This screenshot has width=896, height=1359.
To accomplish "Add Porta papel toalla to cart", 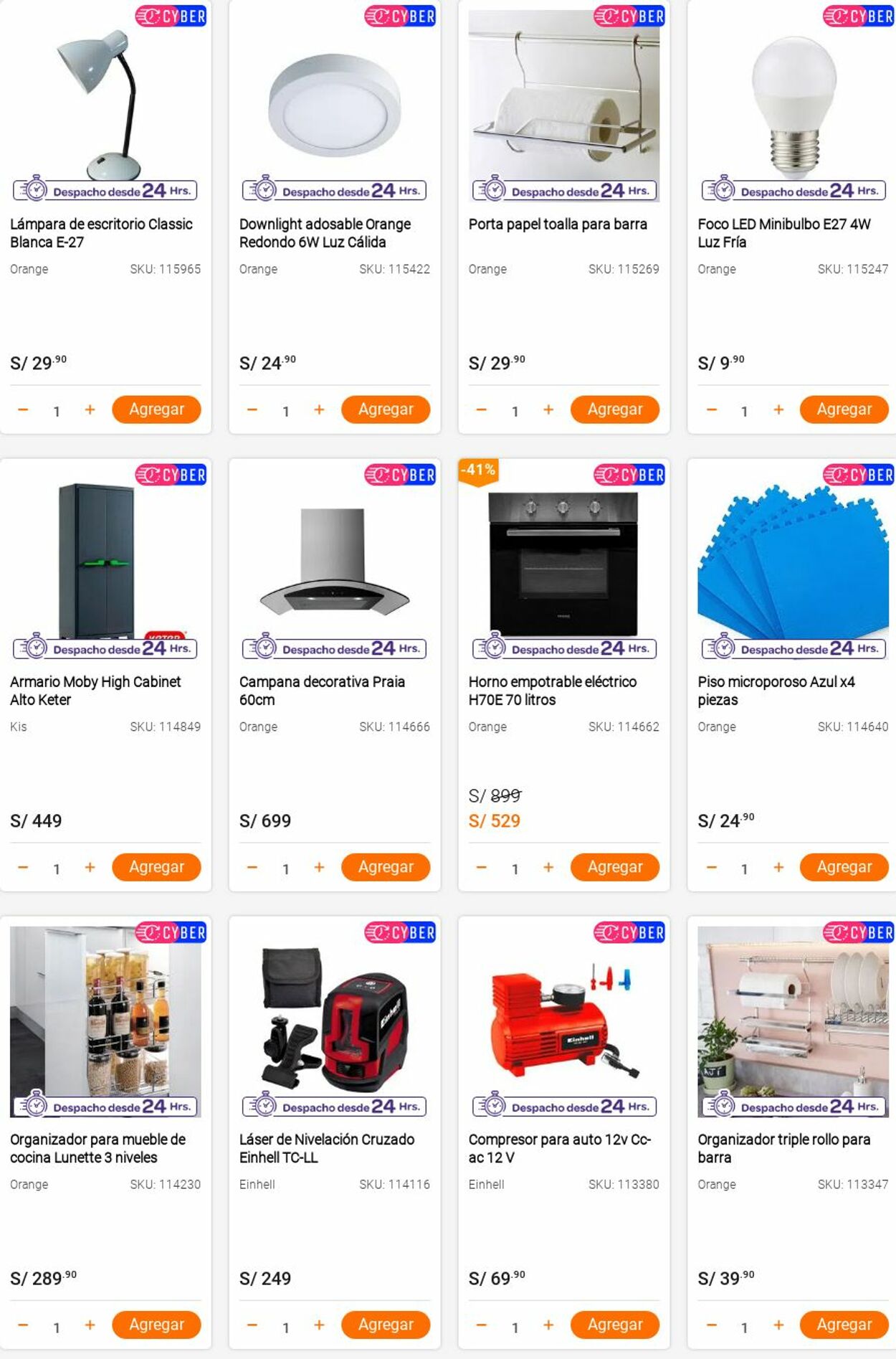I will tap(614, 409).
